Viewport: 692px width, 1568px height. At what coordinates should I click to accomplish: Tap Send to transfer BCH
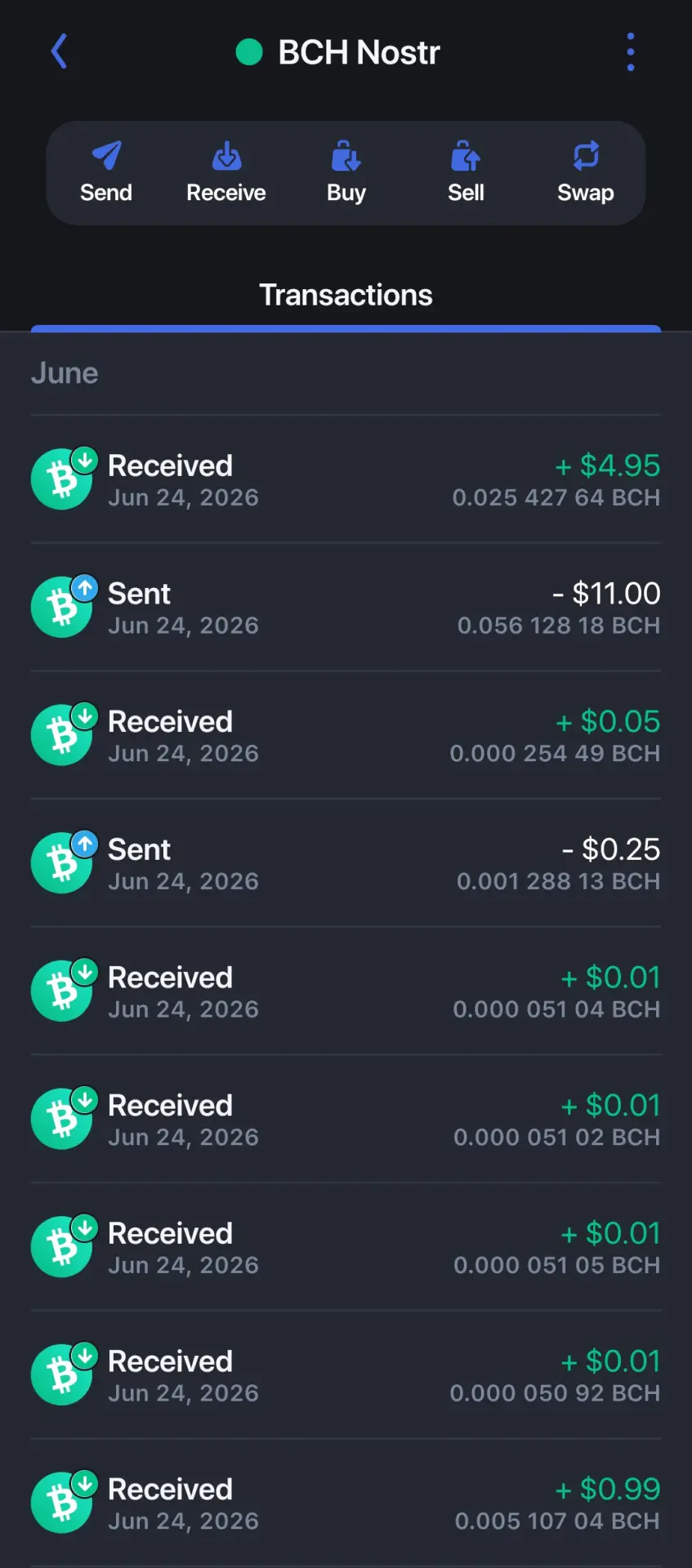click(106, 172)
